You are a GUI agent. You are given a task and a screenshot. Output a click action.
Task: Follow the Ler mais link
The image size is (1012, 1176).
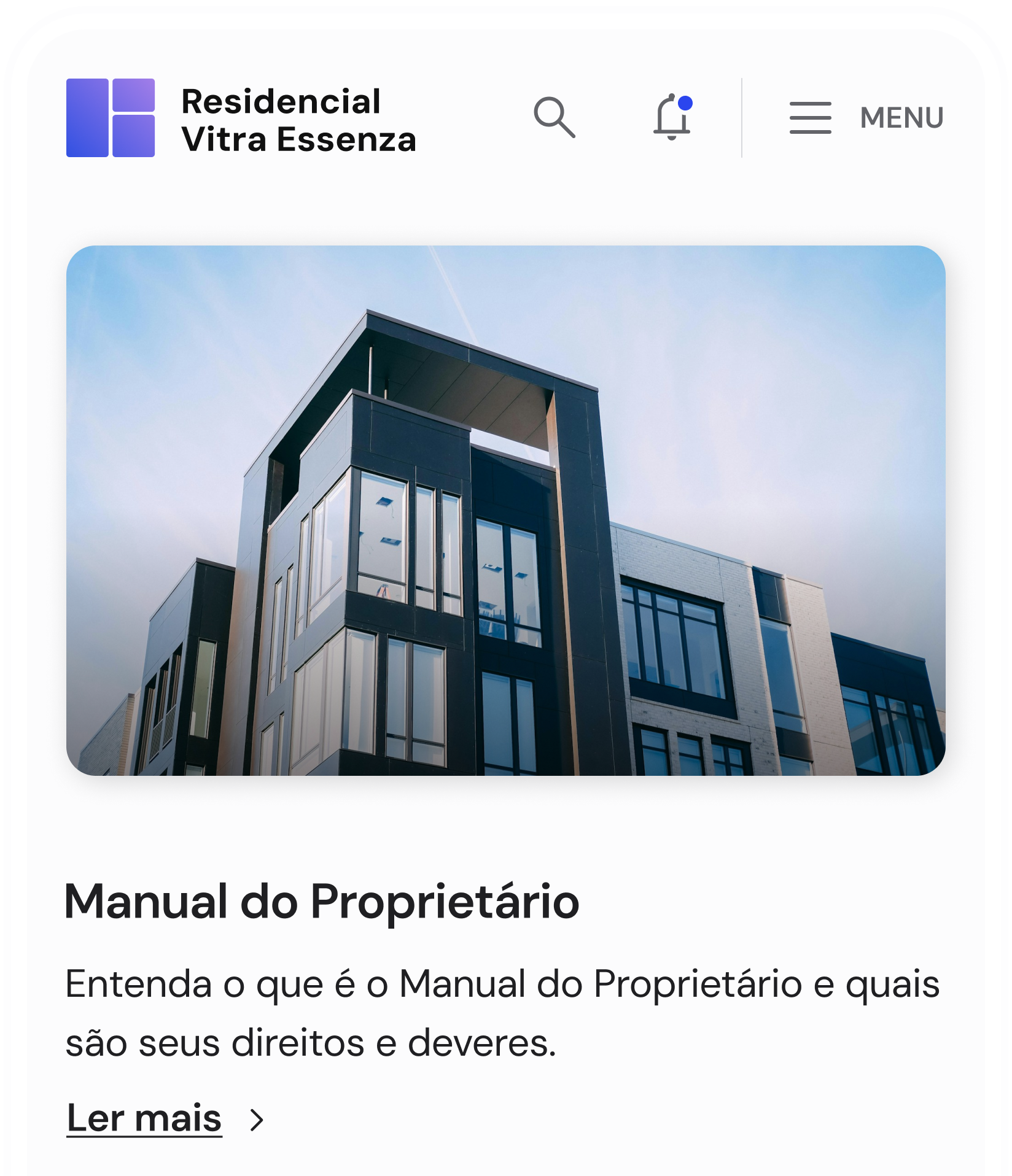(145, 1118)
